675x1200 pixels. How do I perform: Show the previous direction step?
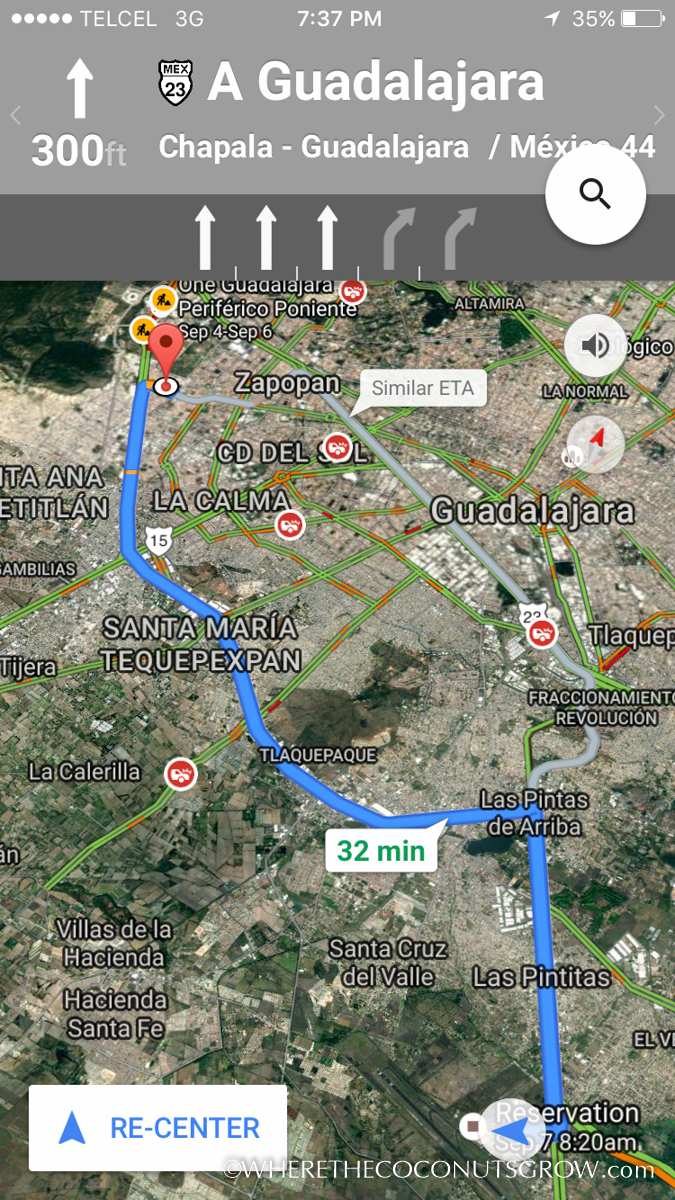(x=15, y=115)
